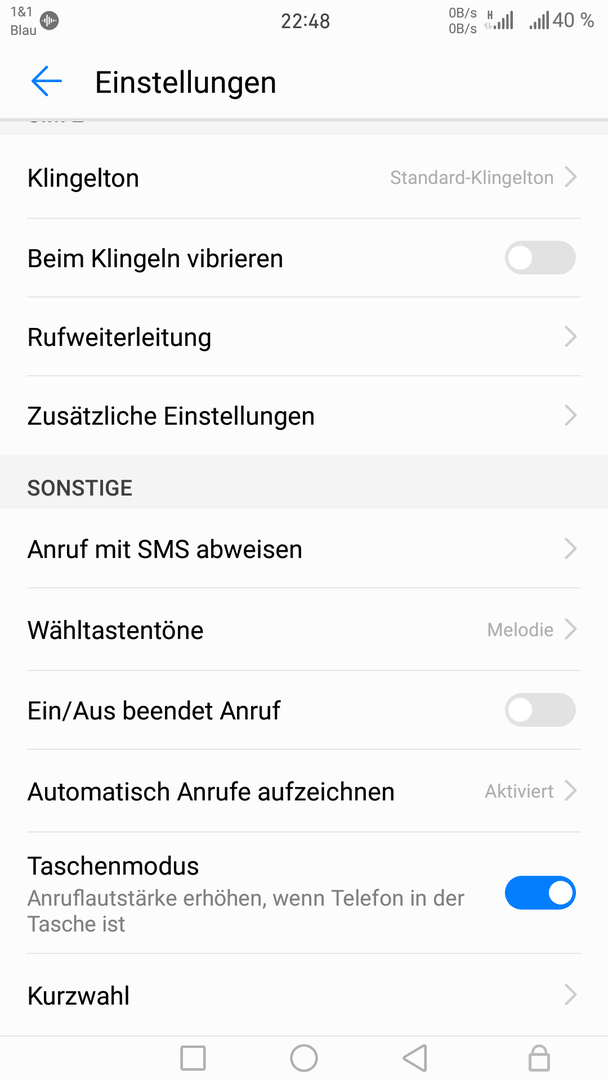Go back using the blue arrow
This screenshot has height=1080, width=608.
(47, 81)
